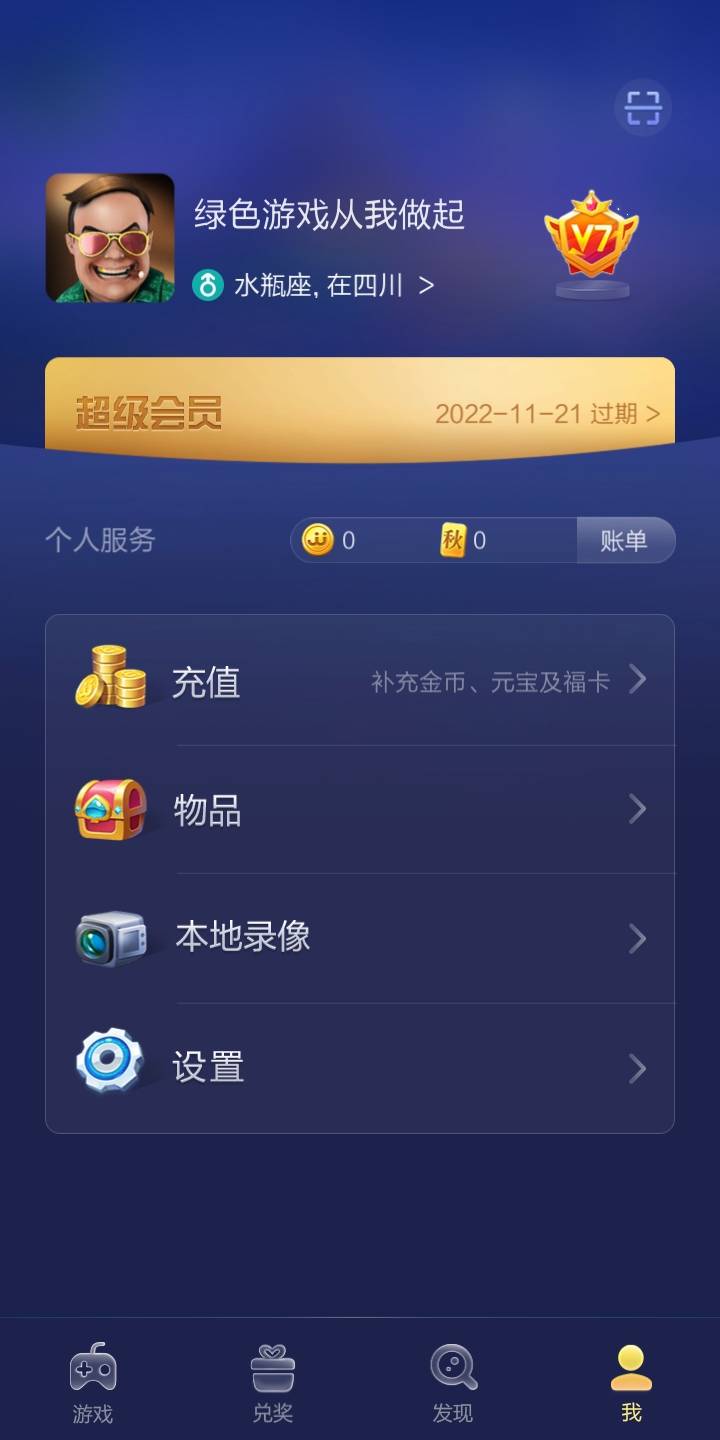Viewport: 720px width, 1440px height.
Task: Click the camera icon beside 本地录像
Action: (x=111, y=938)
